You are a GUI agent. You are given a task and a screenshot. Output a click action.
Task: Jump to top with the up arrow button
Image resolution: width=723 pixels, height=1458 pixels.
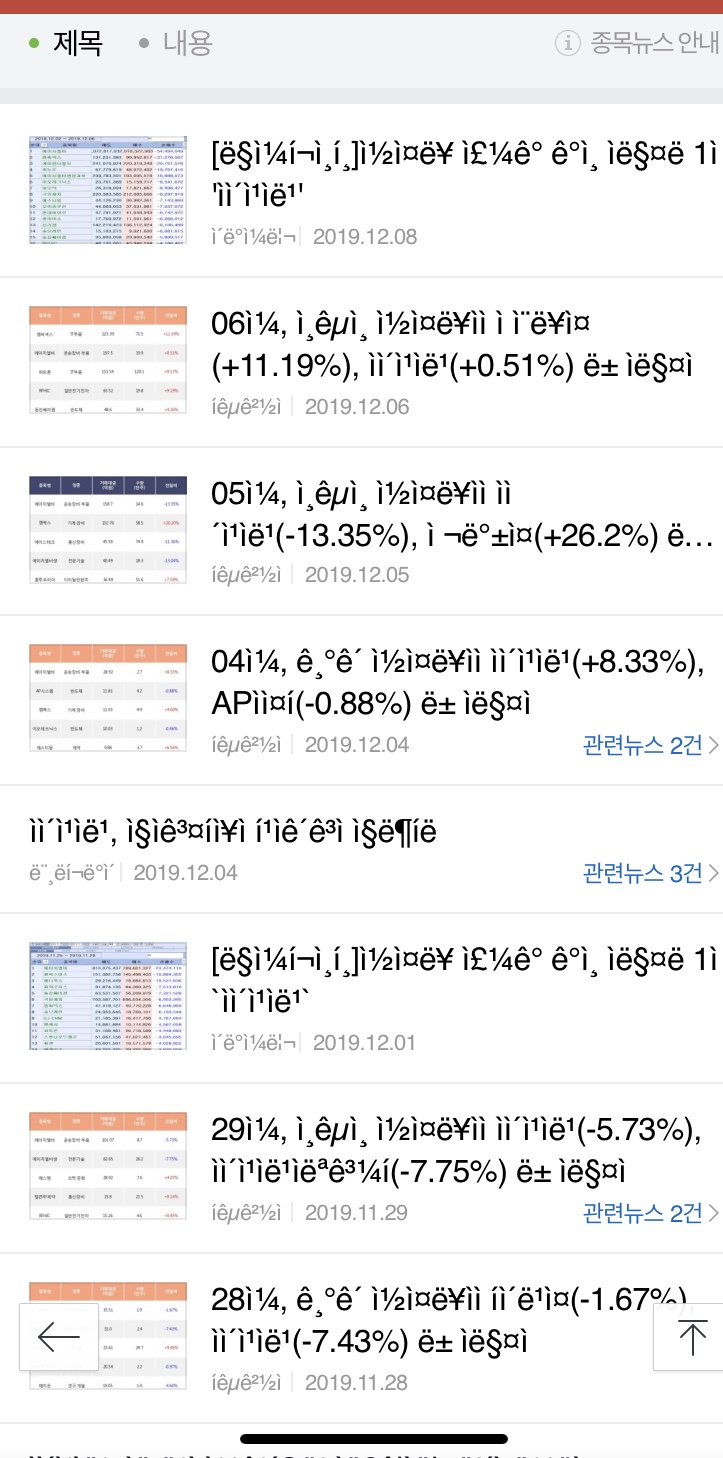(691, 1337)
